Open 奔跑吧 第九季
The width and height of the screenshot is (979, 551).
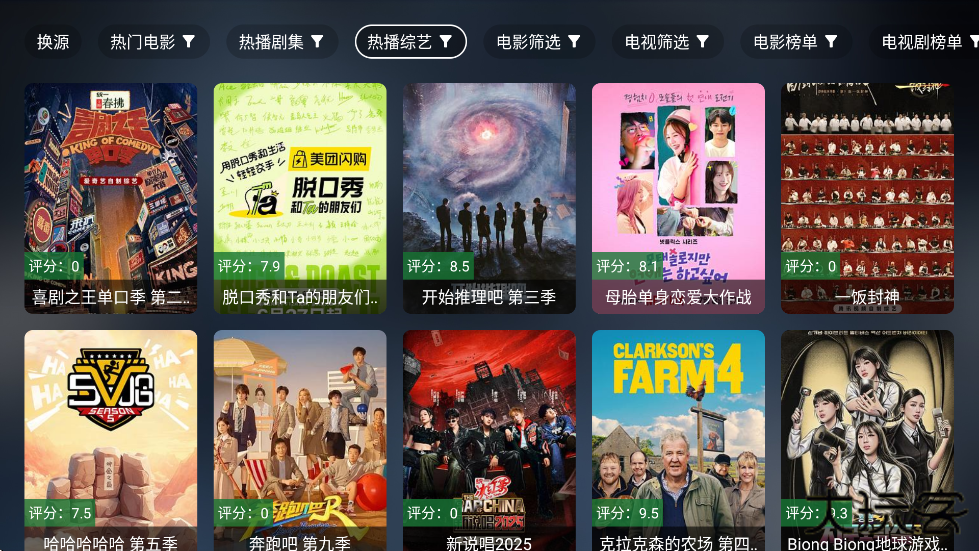[x=300, y=440]
